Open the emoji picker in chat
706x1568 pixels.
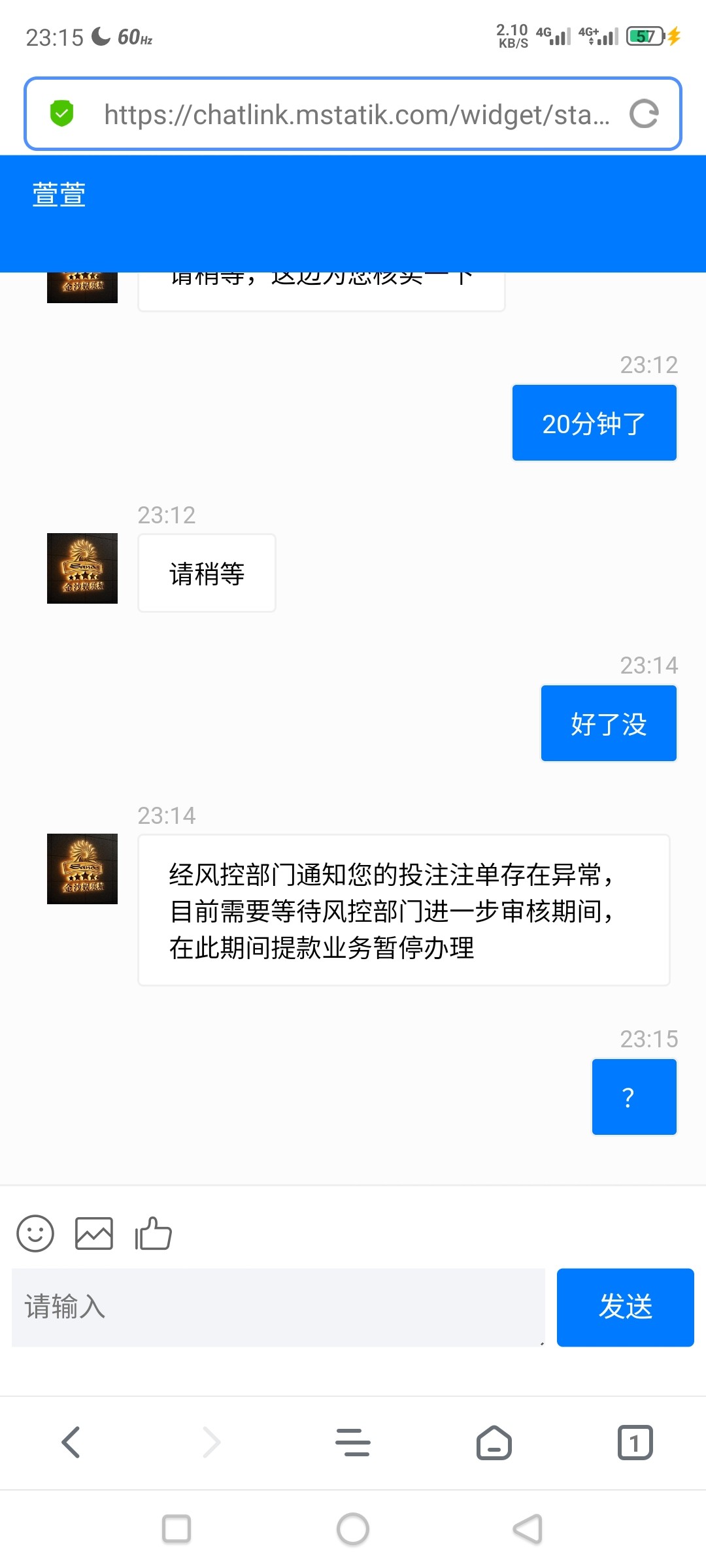[36, 1233]
